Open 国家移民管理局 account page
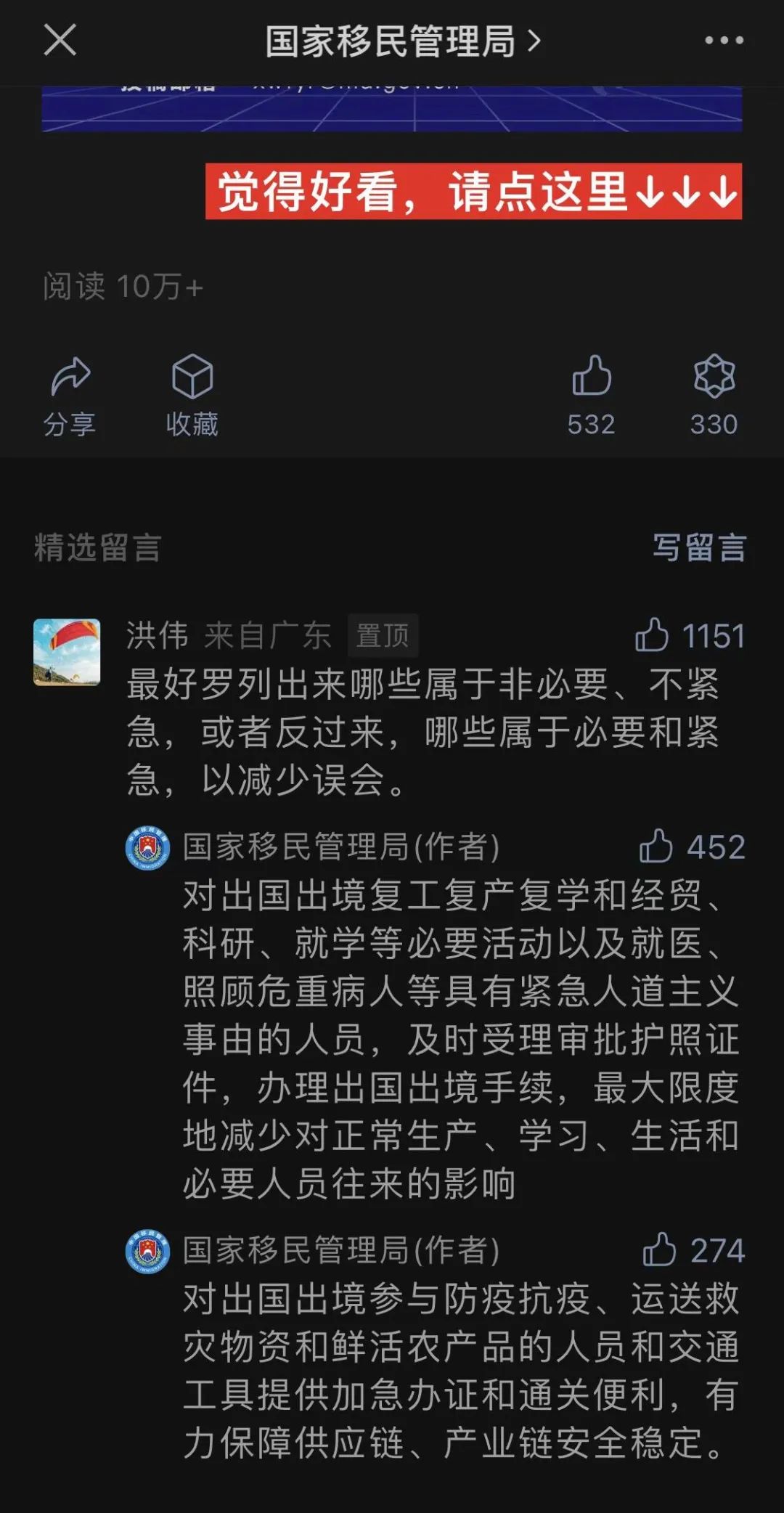This screenshot has height=1513, width=784. coord(402,41)
